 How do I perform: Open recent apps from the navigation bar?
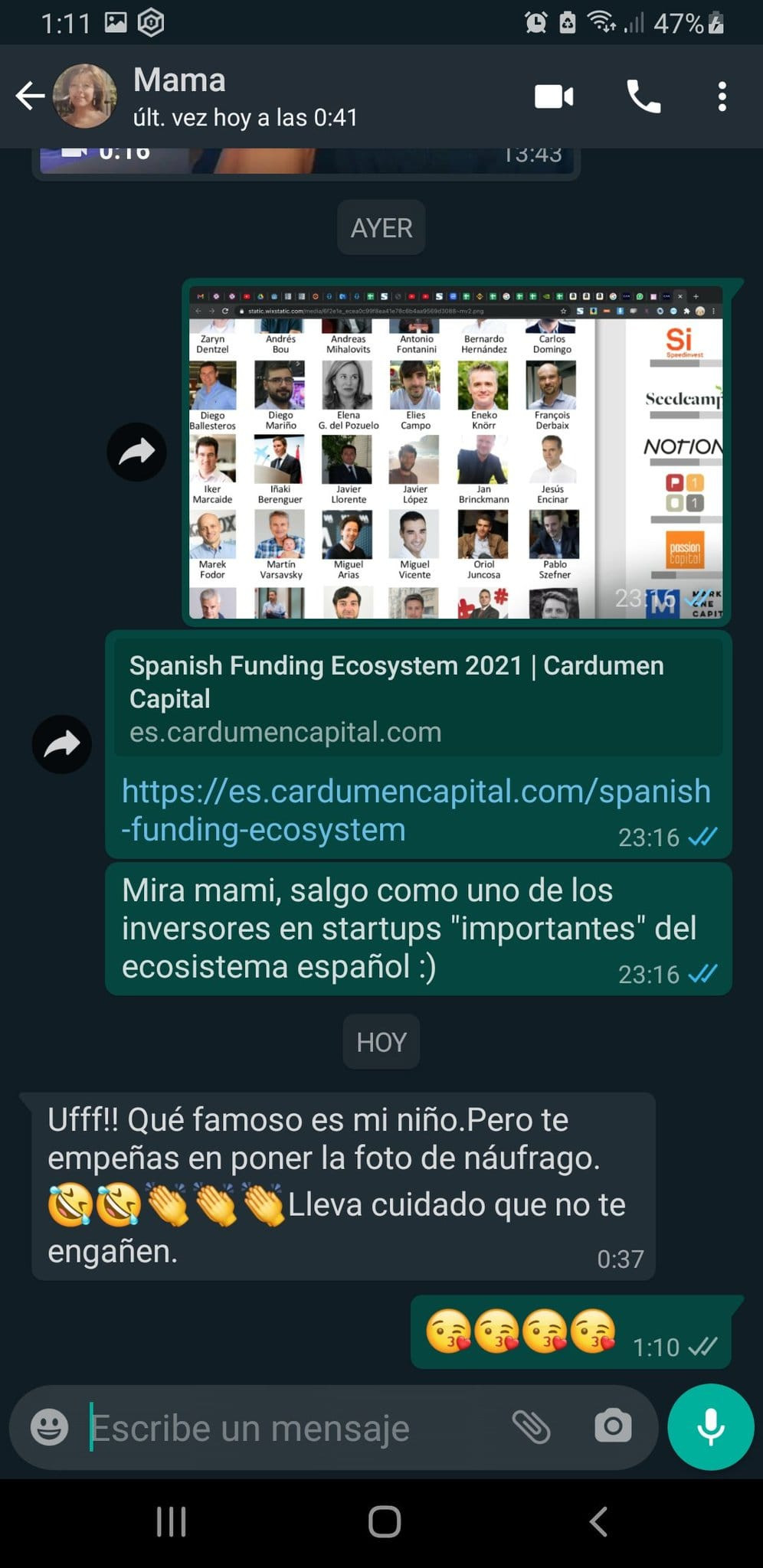[172, 1521]
